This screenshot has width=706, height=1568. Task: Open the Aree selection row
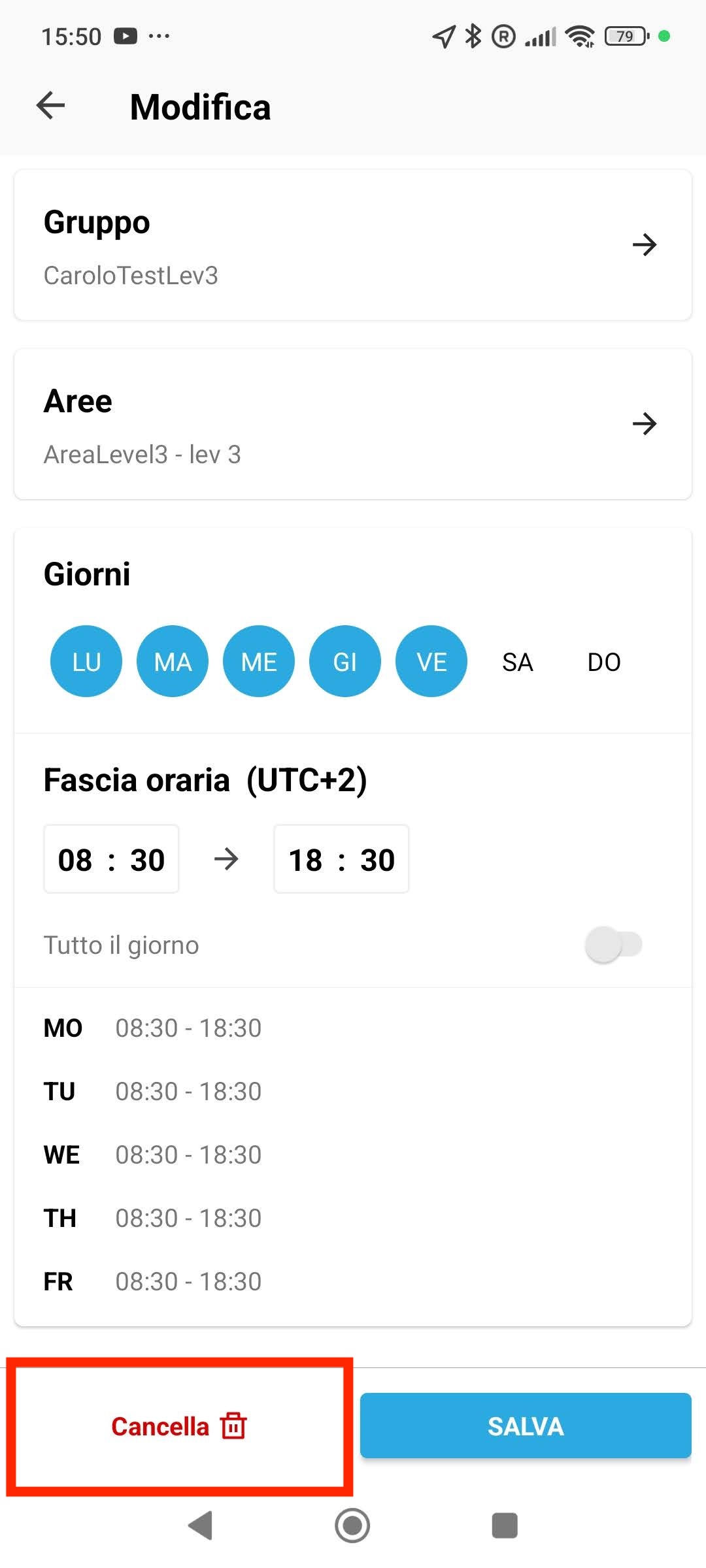pyautogui.click(x=353, y=424)
